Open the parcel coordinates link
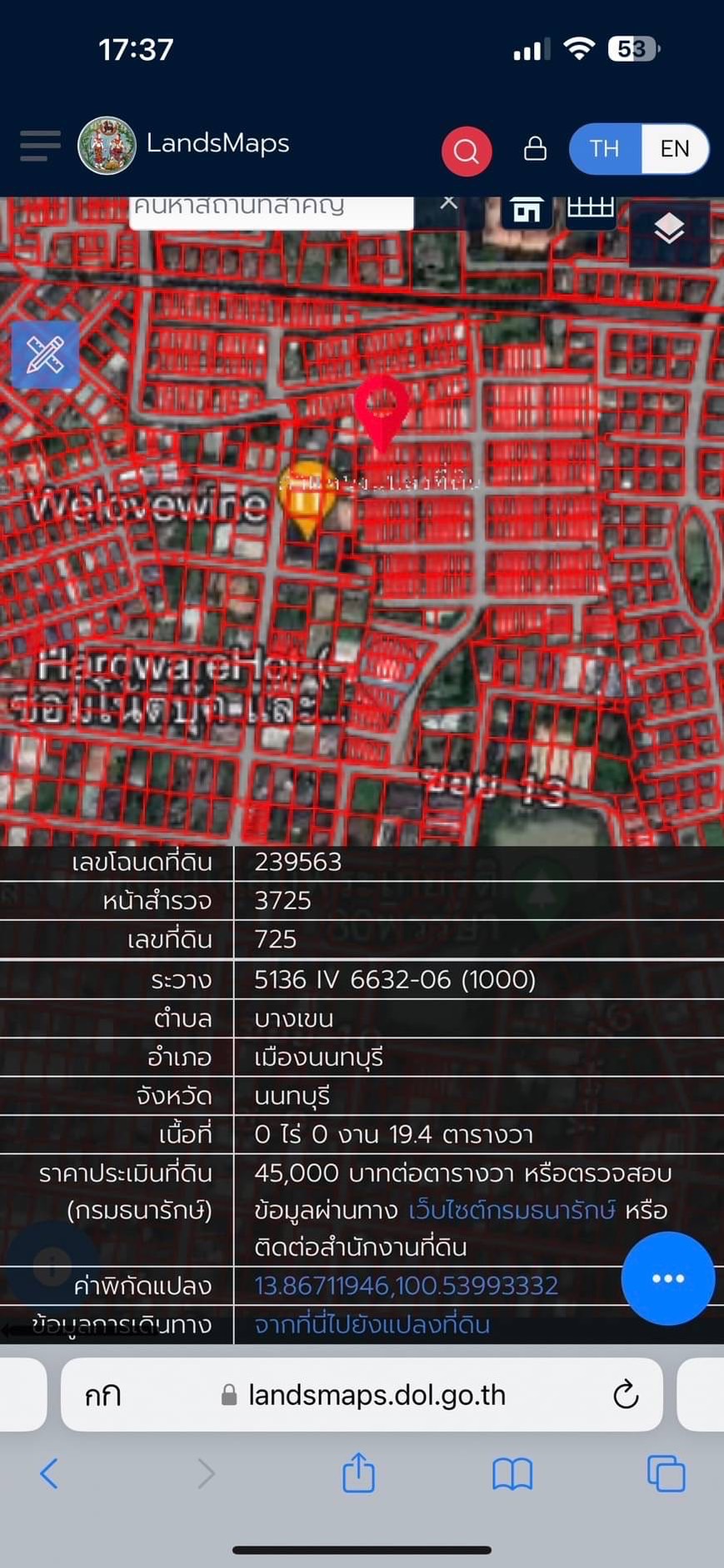 coord(406,1286)
